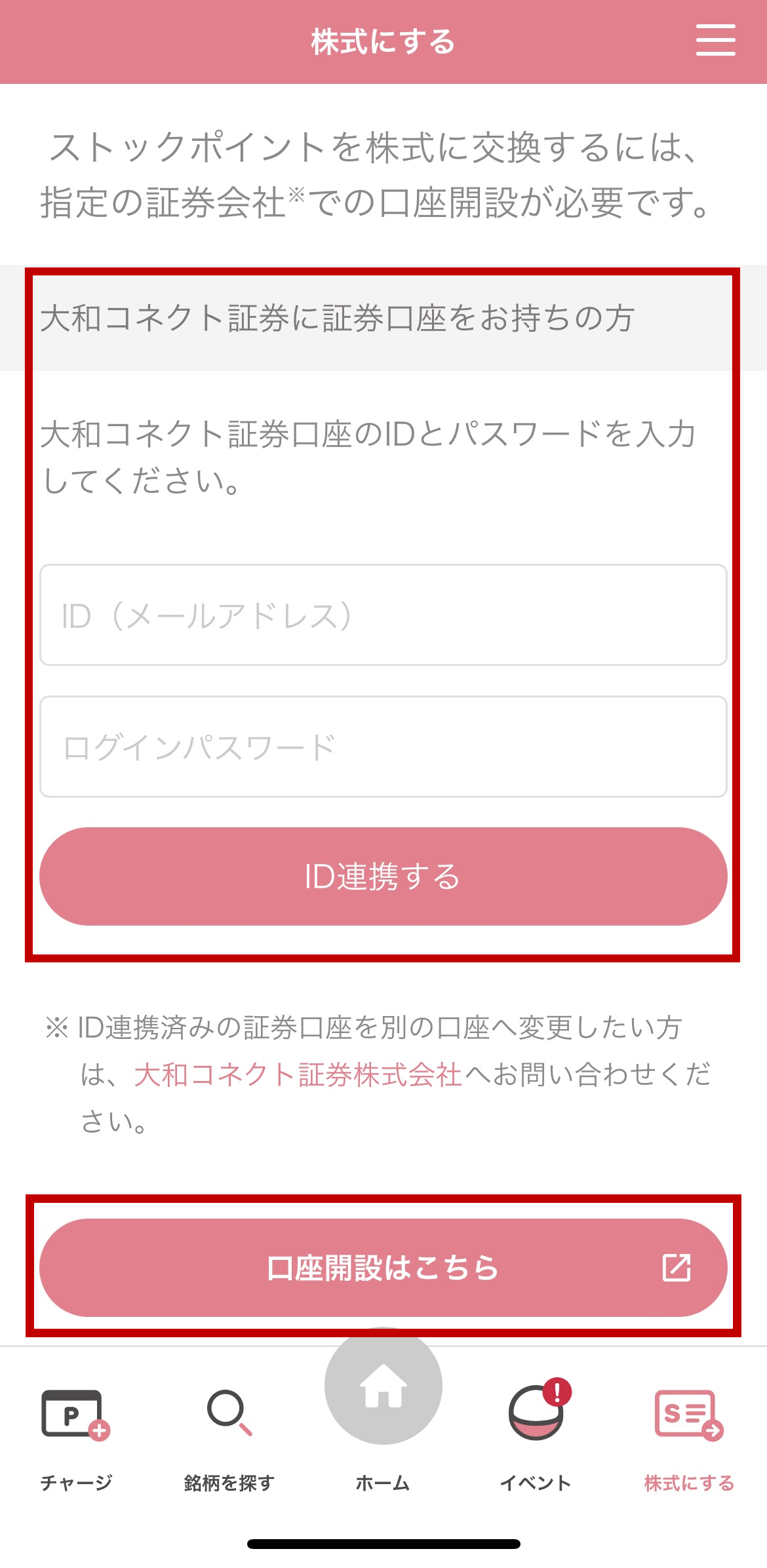
Task: Select the 株式にする tab
Action: coord(689,1436)
